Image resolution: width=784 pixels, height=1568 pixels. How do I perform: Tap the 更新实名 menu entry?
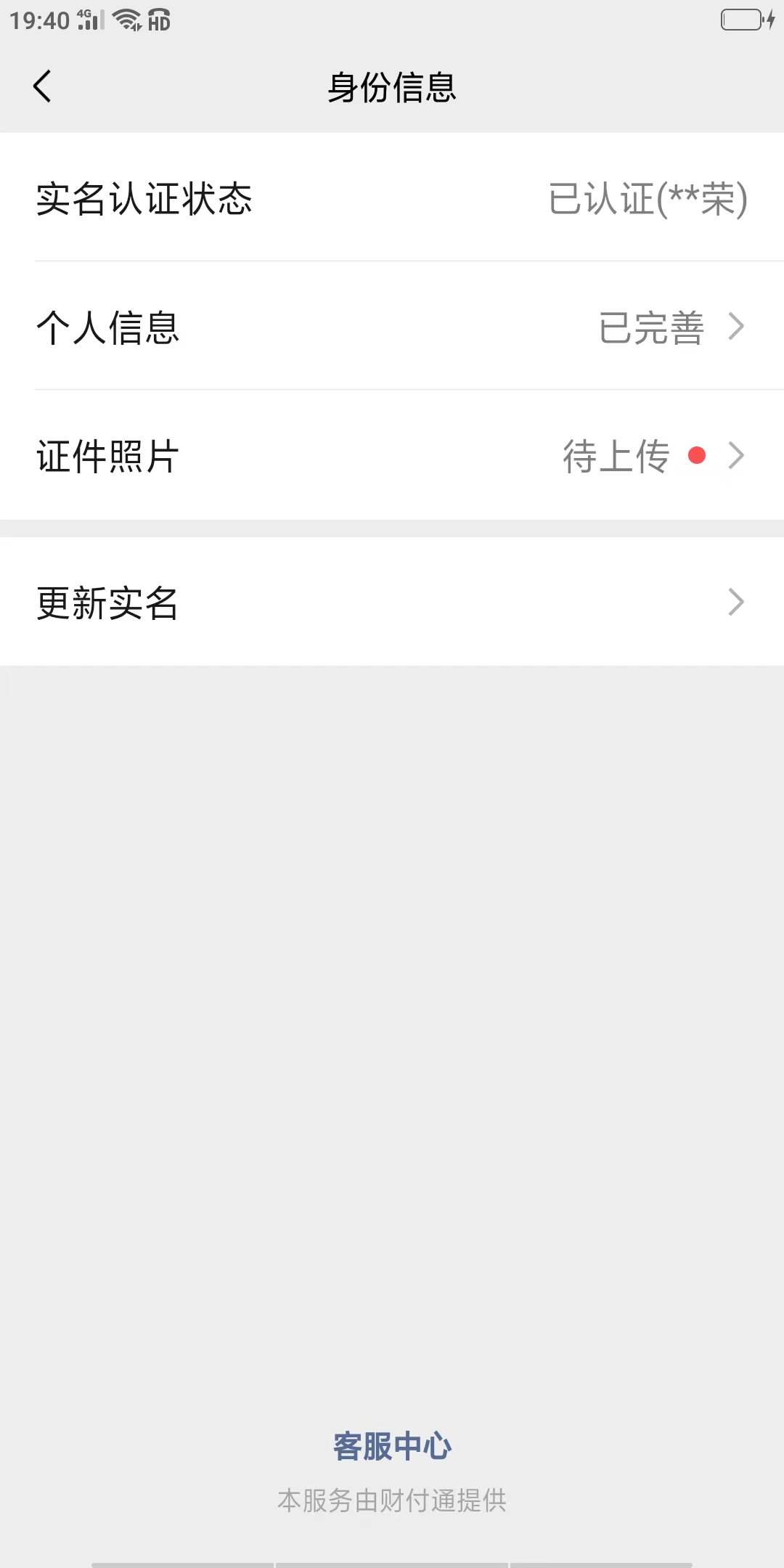click(107, 601)
